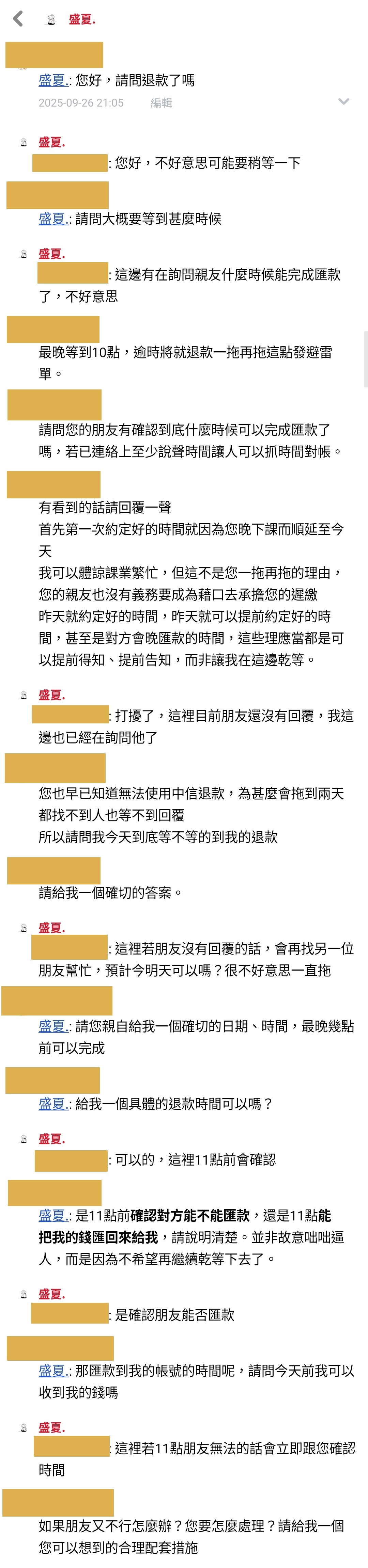Open 盛夏. link before 那匯款到我的帳號的時間呢
This screenshot has height=1568, width=368.
[x=53, y=1371]
